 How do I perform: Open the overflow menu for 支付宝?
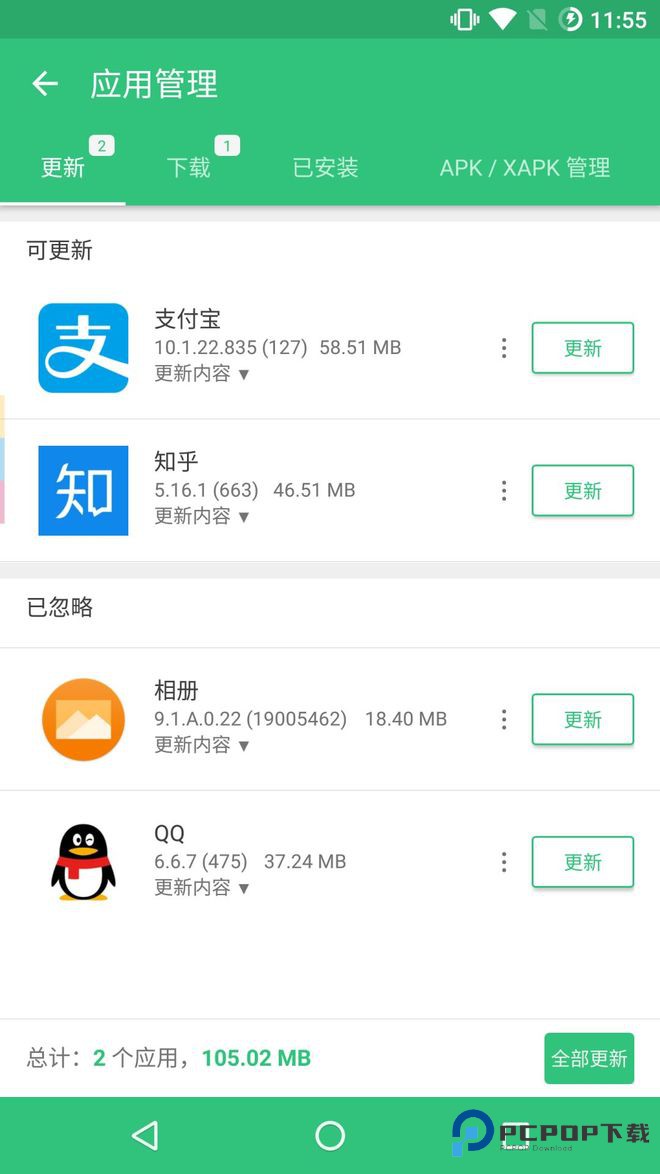503,348
